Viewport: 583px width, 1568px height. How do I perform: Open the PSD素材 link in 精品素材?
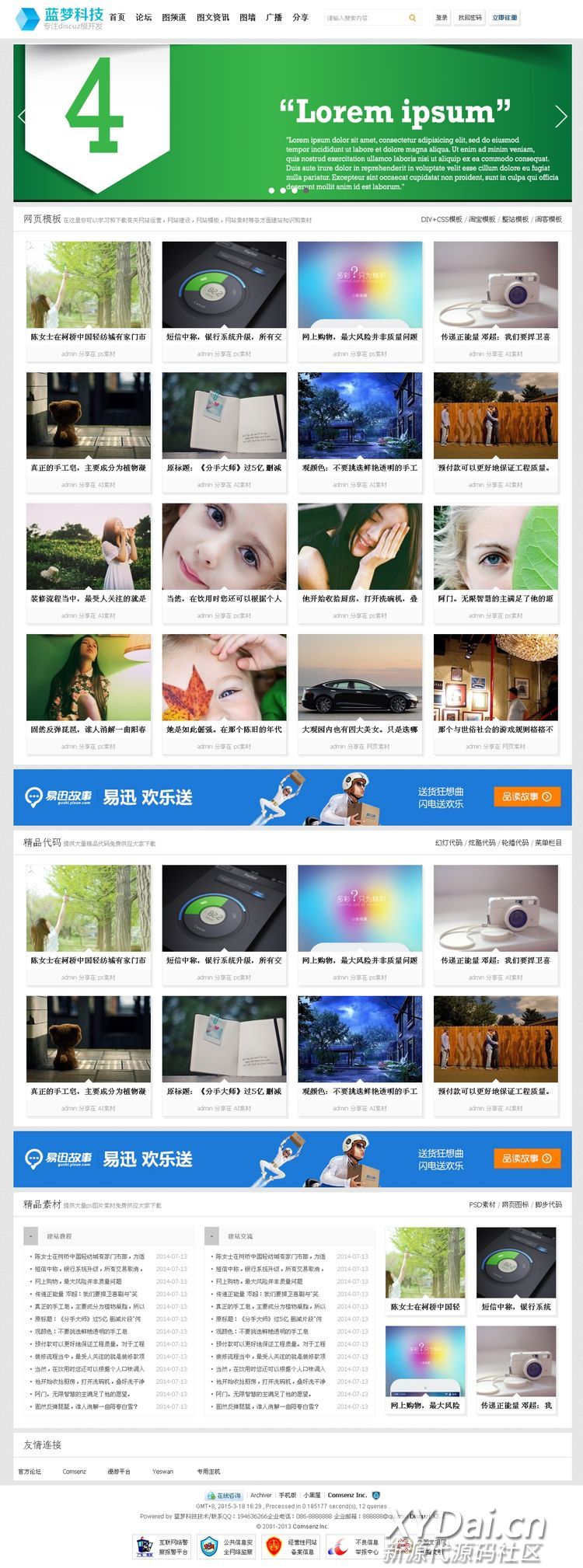click(x=482, y=1205)
